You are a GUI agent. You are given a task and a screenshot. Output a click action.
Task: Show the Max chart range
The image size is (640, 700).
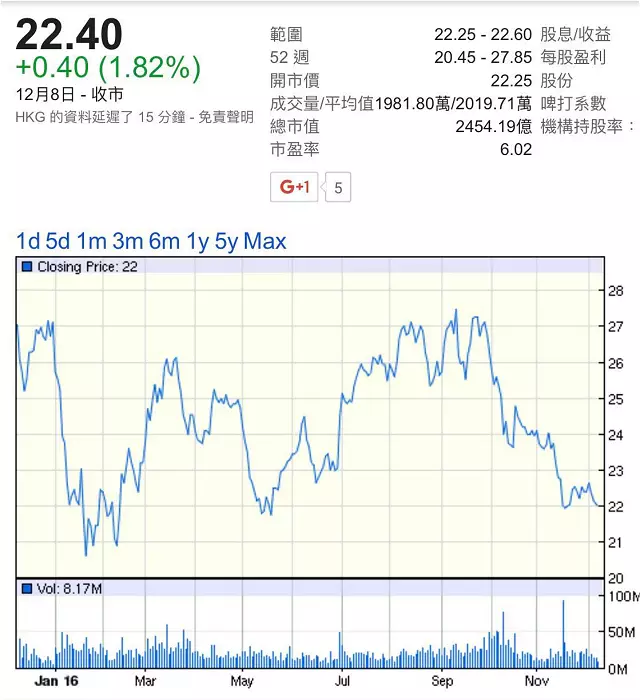point(265,241)
